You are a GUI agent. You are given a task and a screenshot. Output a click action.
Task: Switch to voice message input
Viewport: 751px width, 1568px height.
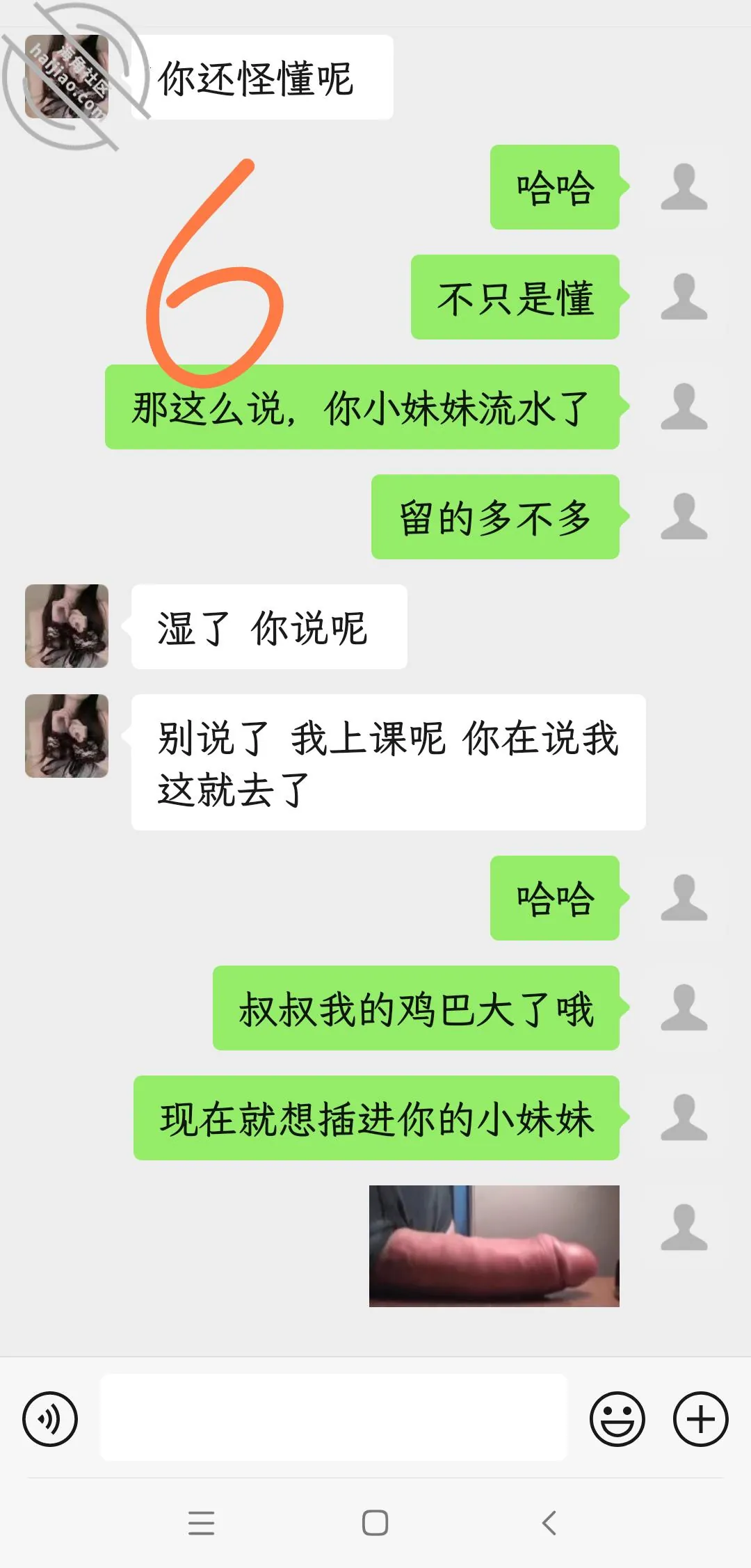[x=50, y=1418]
